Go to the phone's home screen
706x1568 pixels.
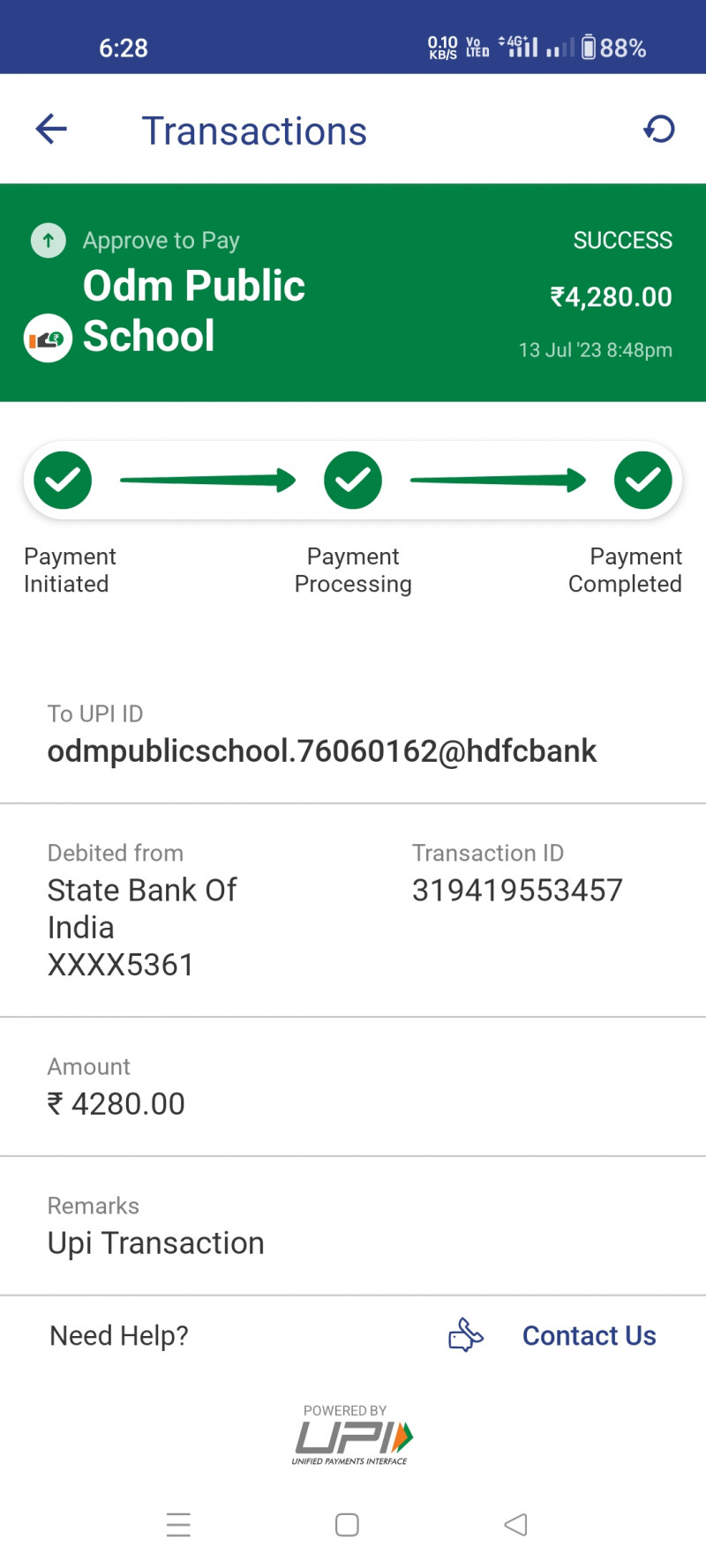coord(347,1524)
